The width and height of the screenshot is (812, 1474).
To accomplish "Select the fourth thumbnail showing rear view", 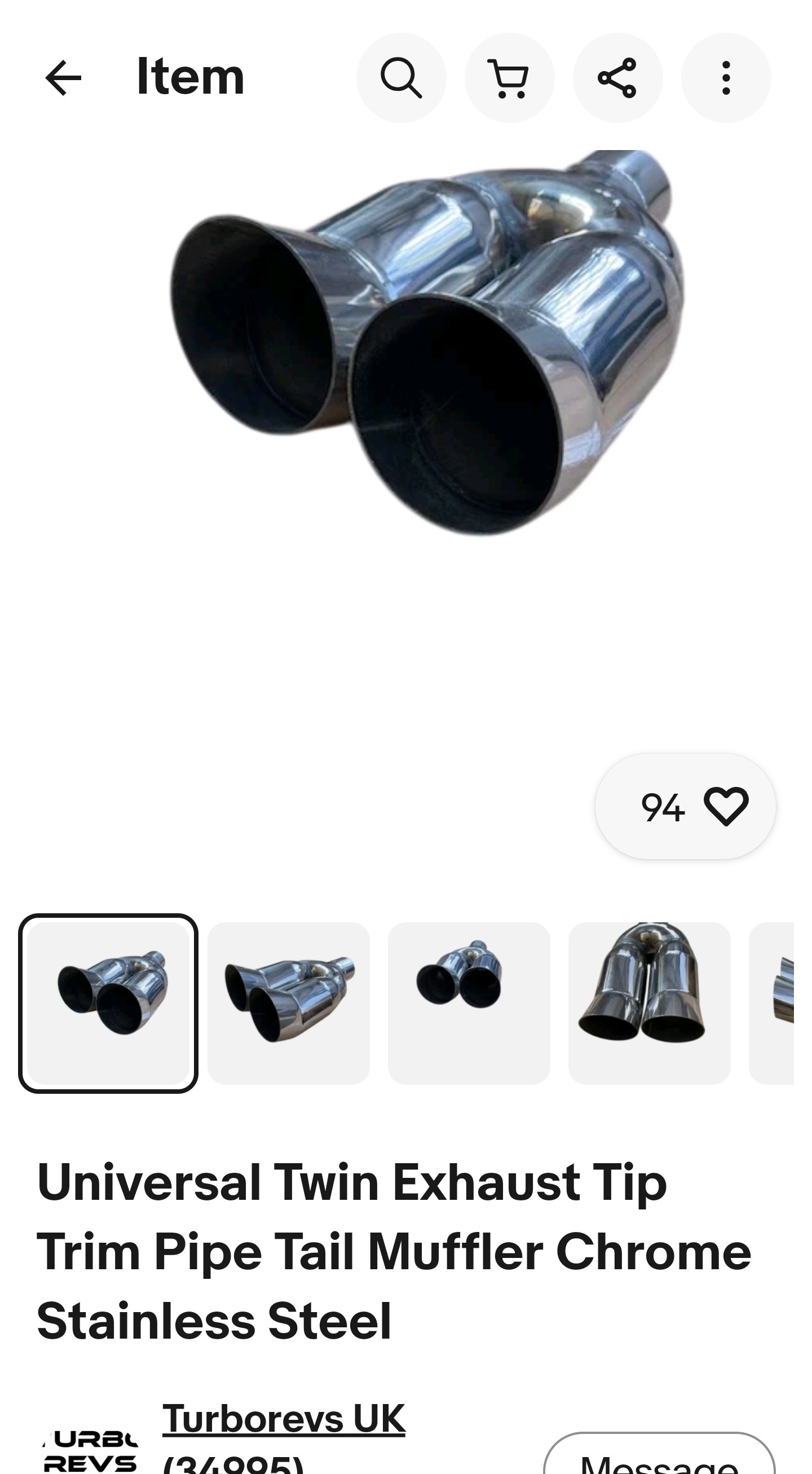I will pyautogui.click(x=649, y=1003).
